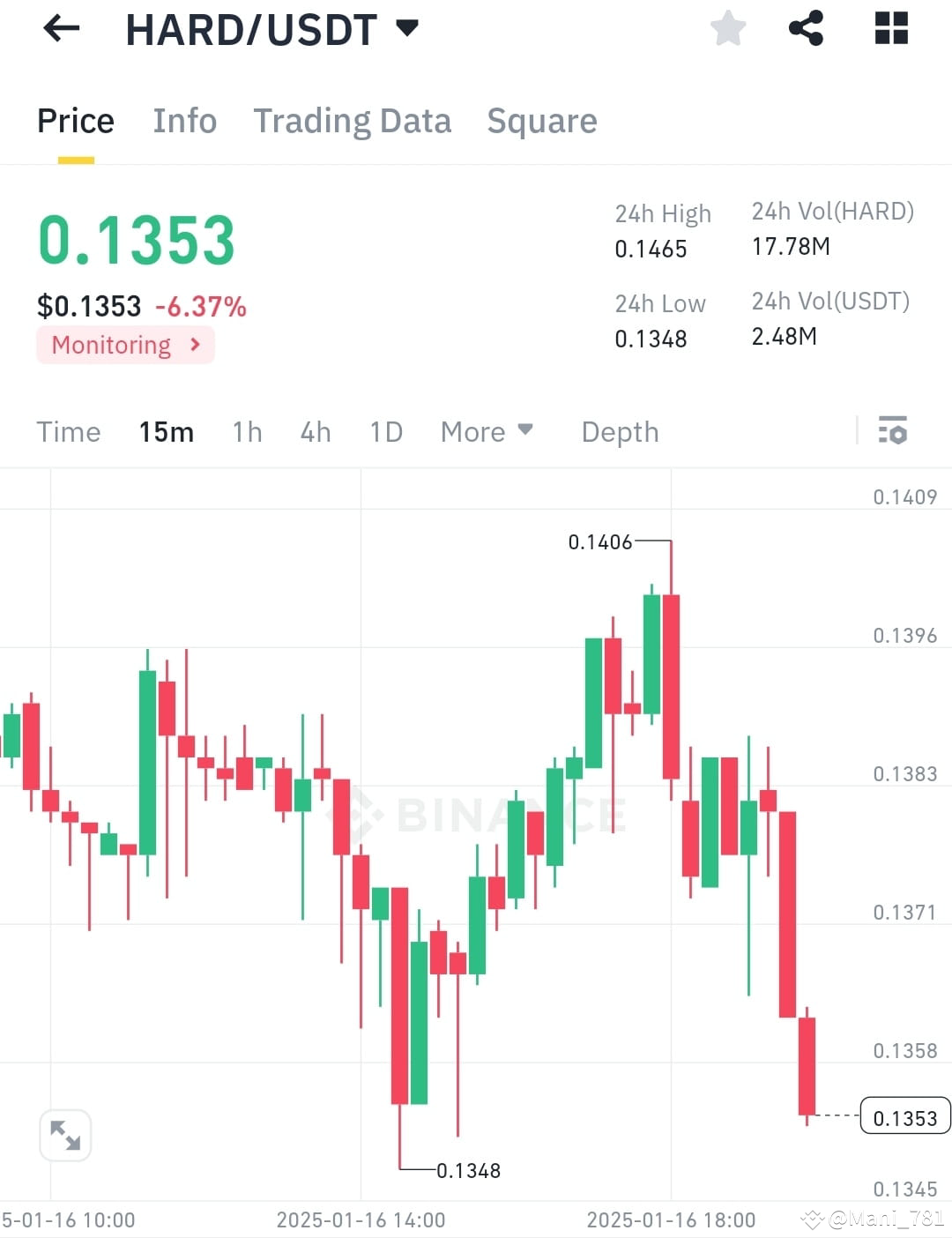Screen dimensions: 952x1238
Task: Open the share options for HARD/USDT
Action: 807,28
